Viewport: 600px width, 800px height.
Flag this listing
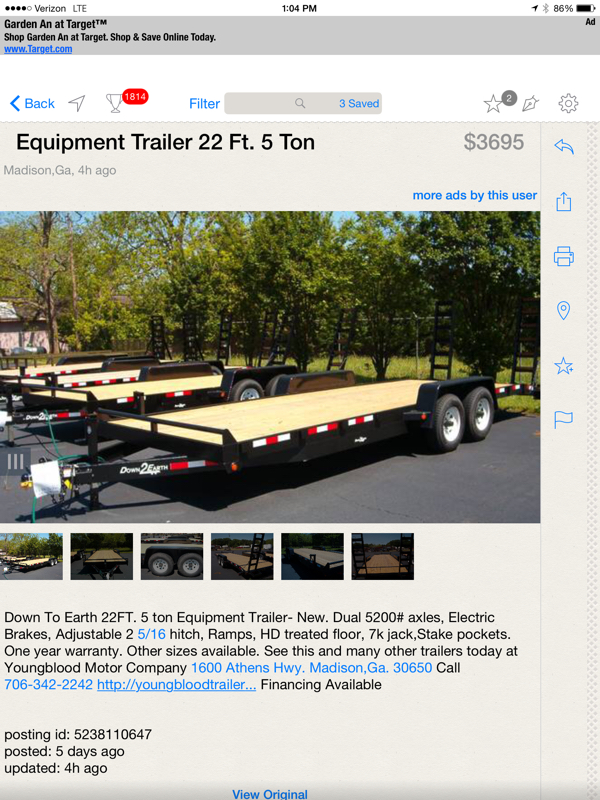click(x=564, y=419)
